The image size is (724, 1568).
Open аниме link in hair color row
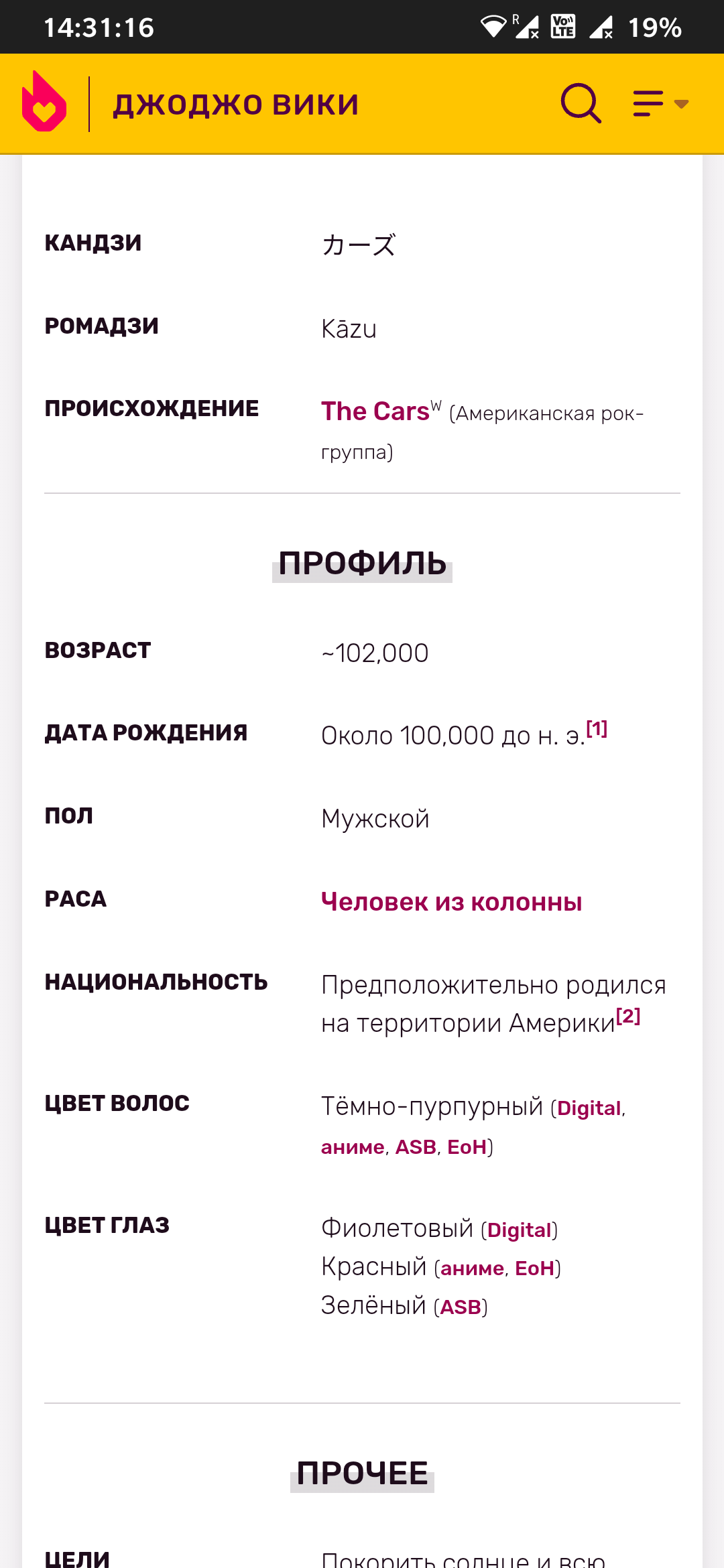353,1147
